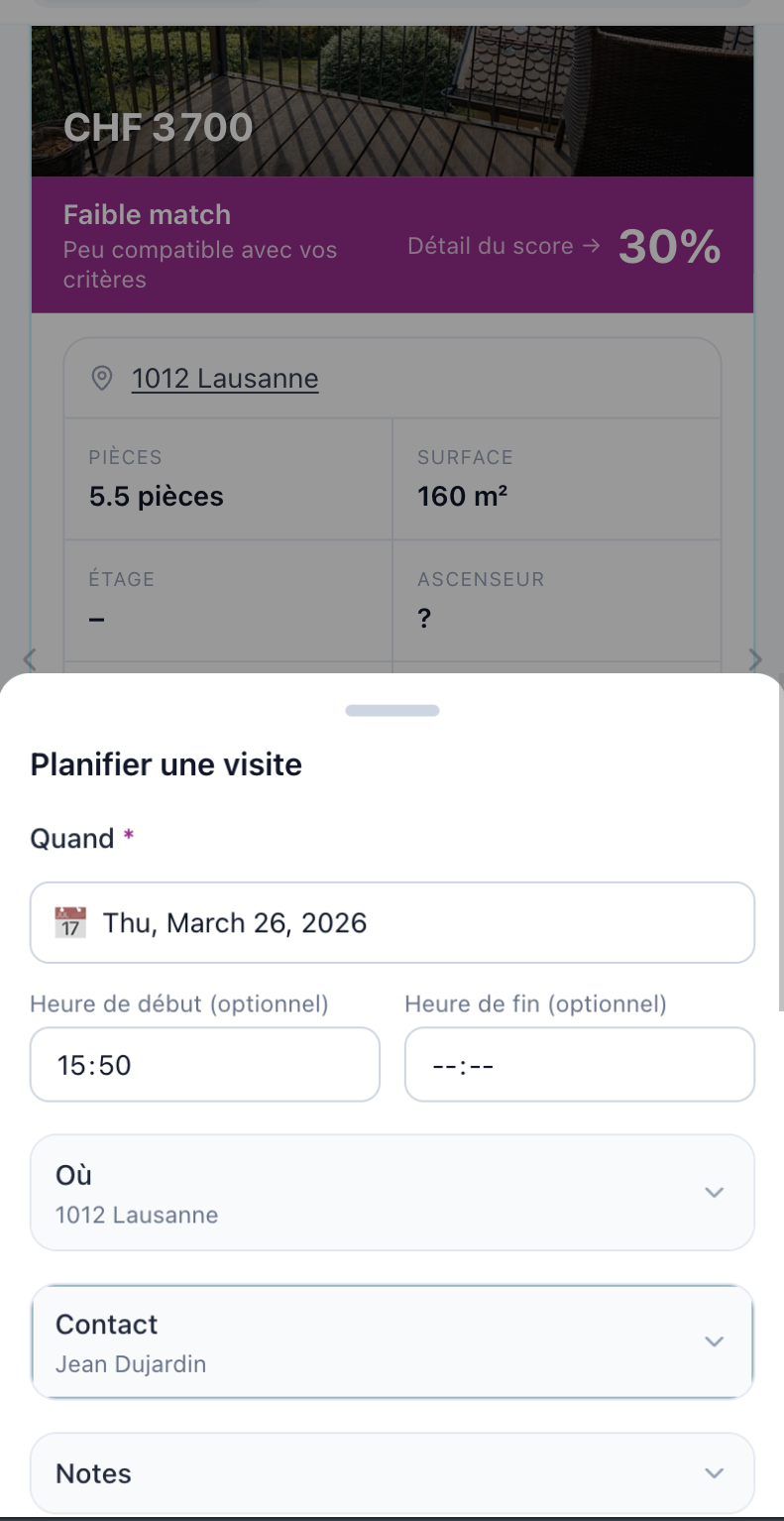The image size is (784, 1521).
Task: Click the start time field showing 15:50
Action: coord(204,1064)
